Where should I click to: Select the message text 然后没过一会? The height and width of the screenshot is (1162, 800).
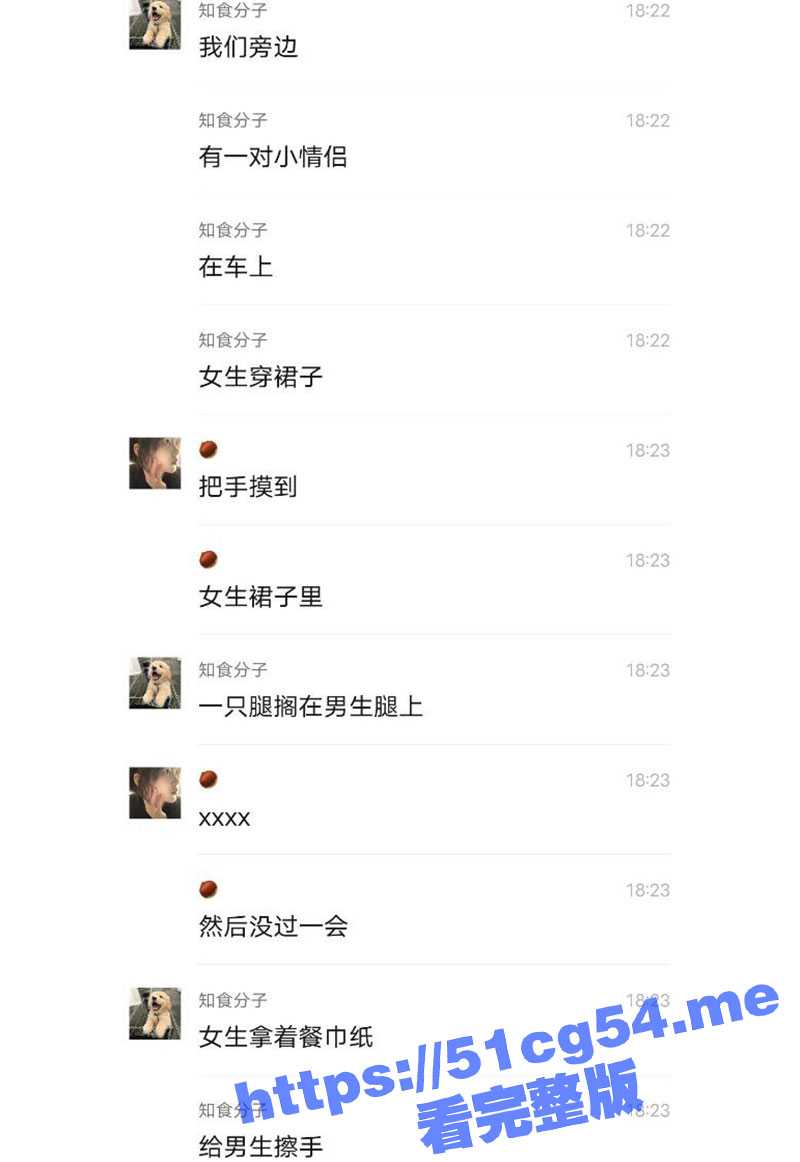tap(274, 927)
